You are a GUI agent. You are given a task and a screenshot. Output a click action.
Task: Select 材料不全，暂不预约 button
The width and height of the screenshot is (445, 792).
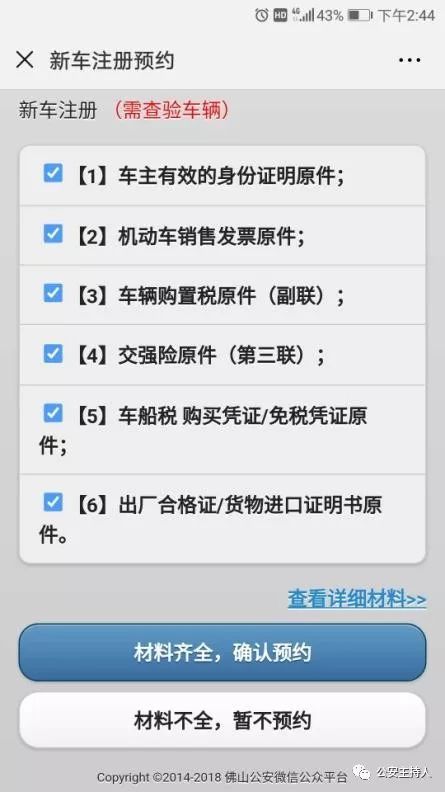(222, 720)
